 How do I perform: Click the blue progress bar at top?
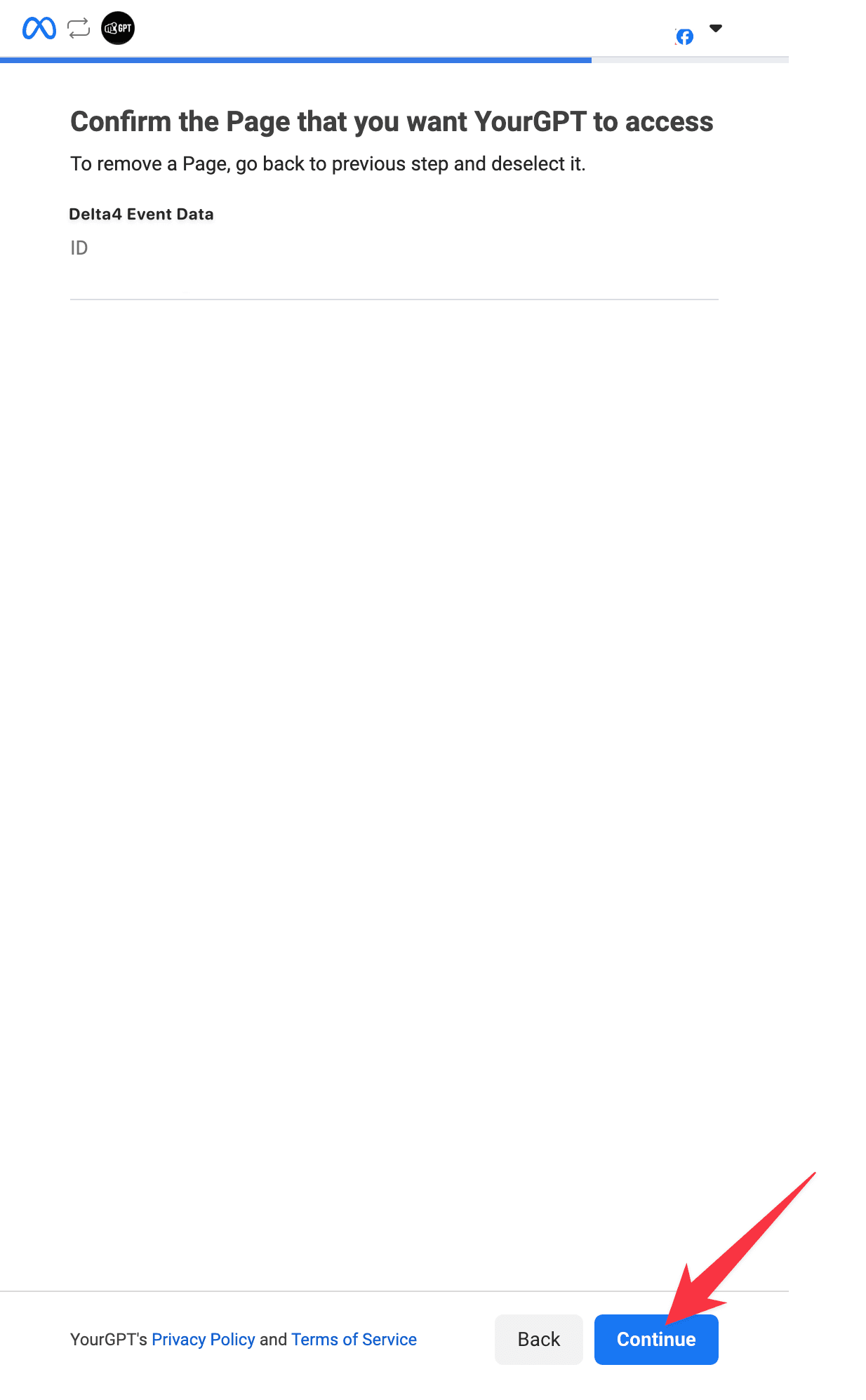[295, 60]
